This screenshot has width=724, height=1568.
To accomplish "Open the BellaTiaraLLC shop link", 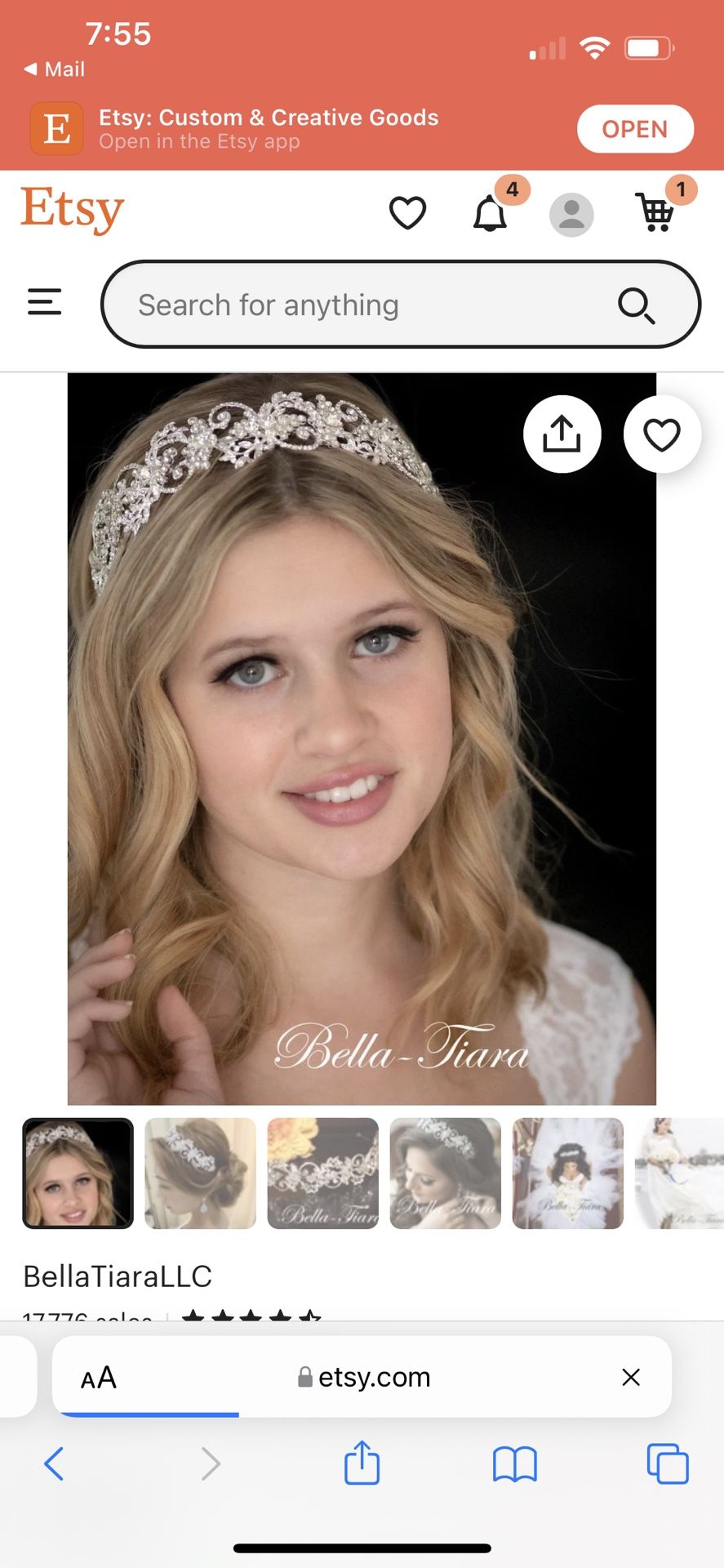I will pos(118,1276).
